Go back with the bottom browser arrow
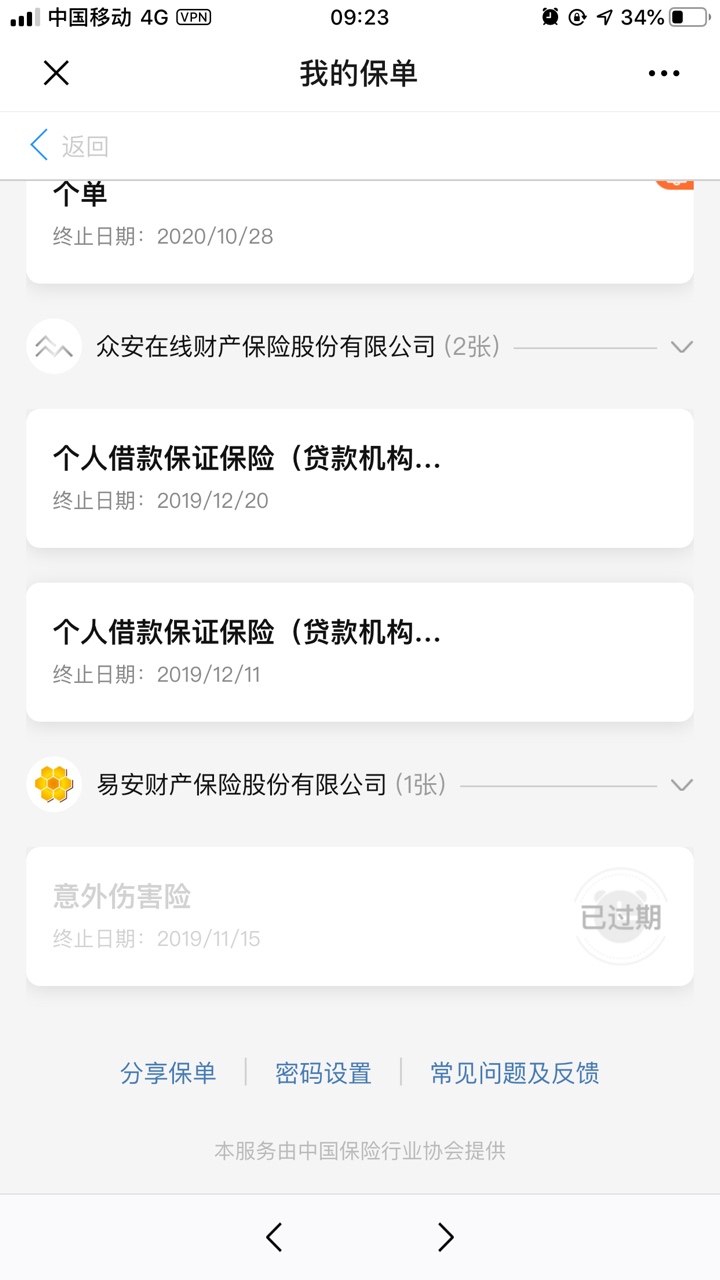 274,1237
